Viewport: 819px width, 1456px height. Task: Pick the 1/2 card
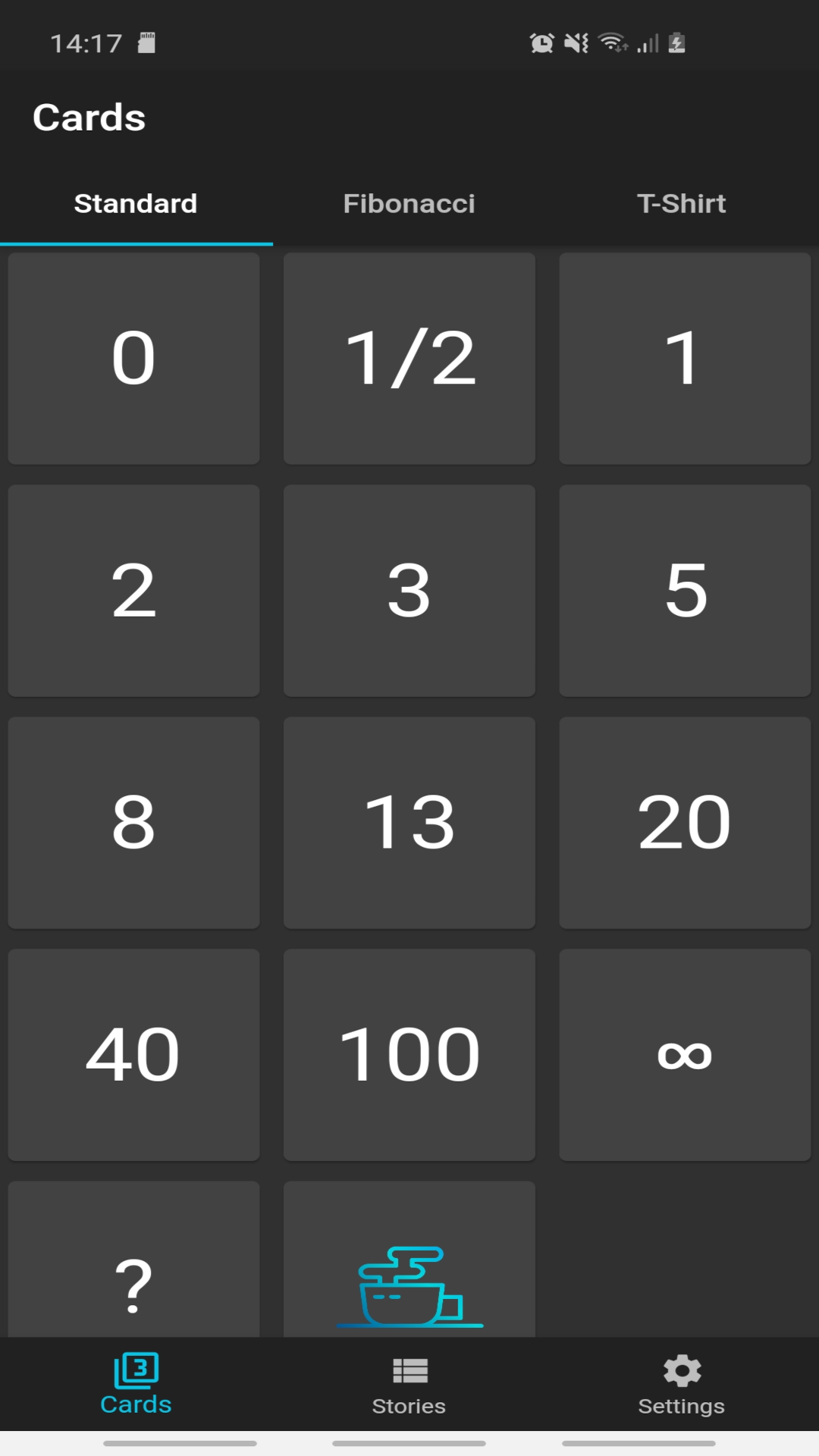tap(409, 358)
